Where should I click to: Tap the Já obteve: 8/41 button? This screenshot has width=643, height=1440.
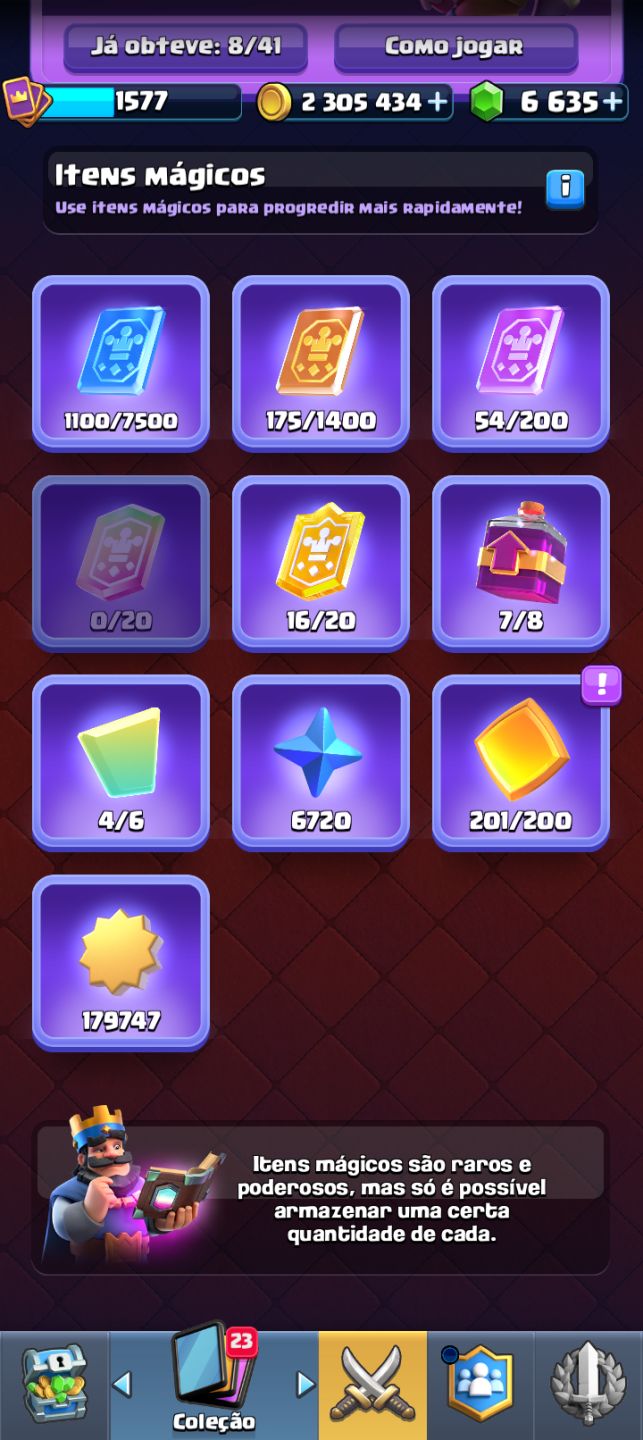coord(186,47)
